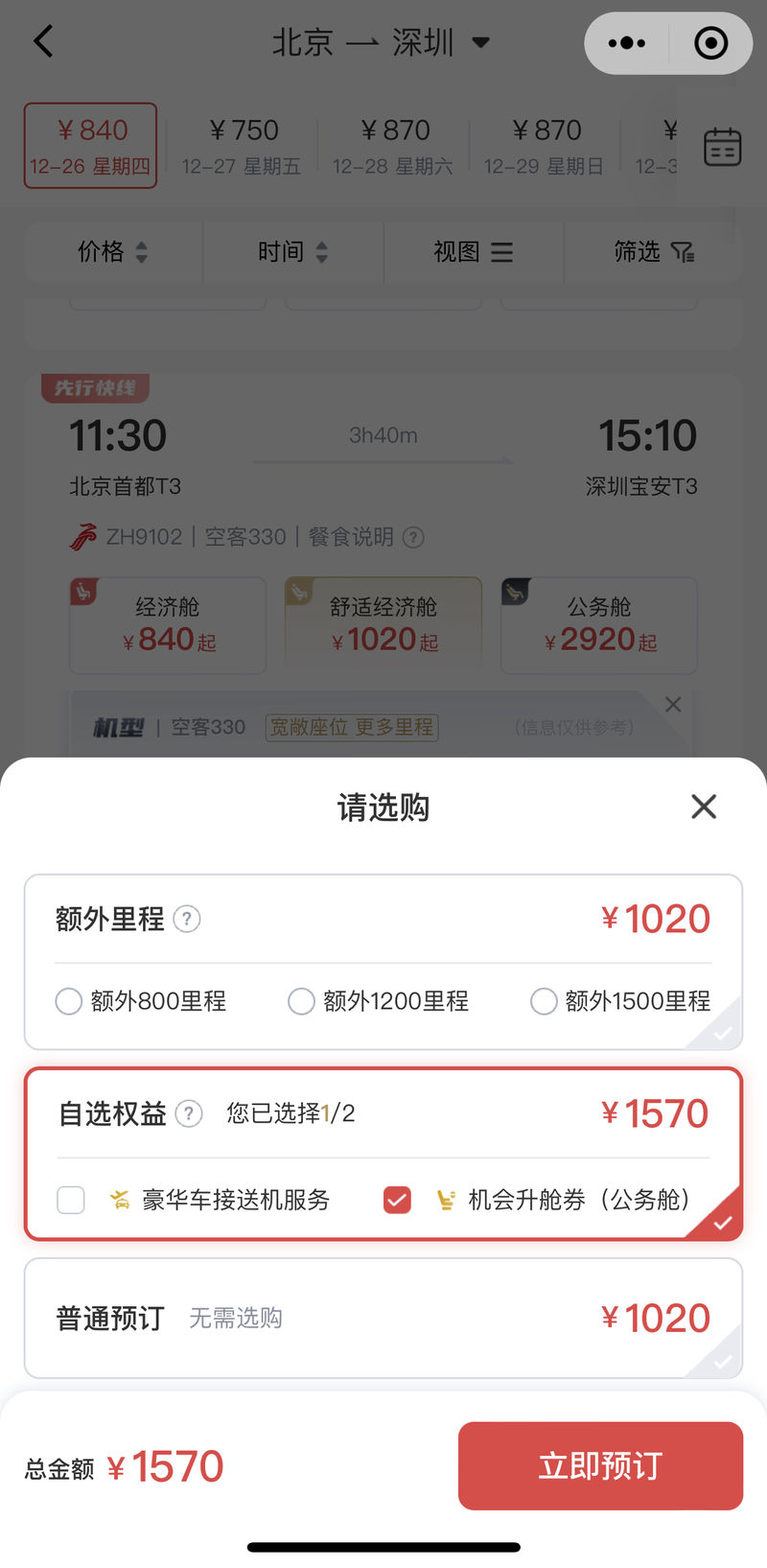Open help for 自选权益

coord(189,1113)
